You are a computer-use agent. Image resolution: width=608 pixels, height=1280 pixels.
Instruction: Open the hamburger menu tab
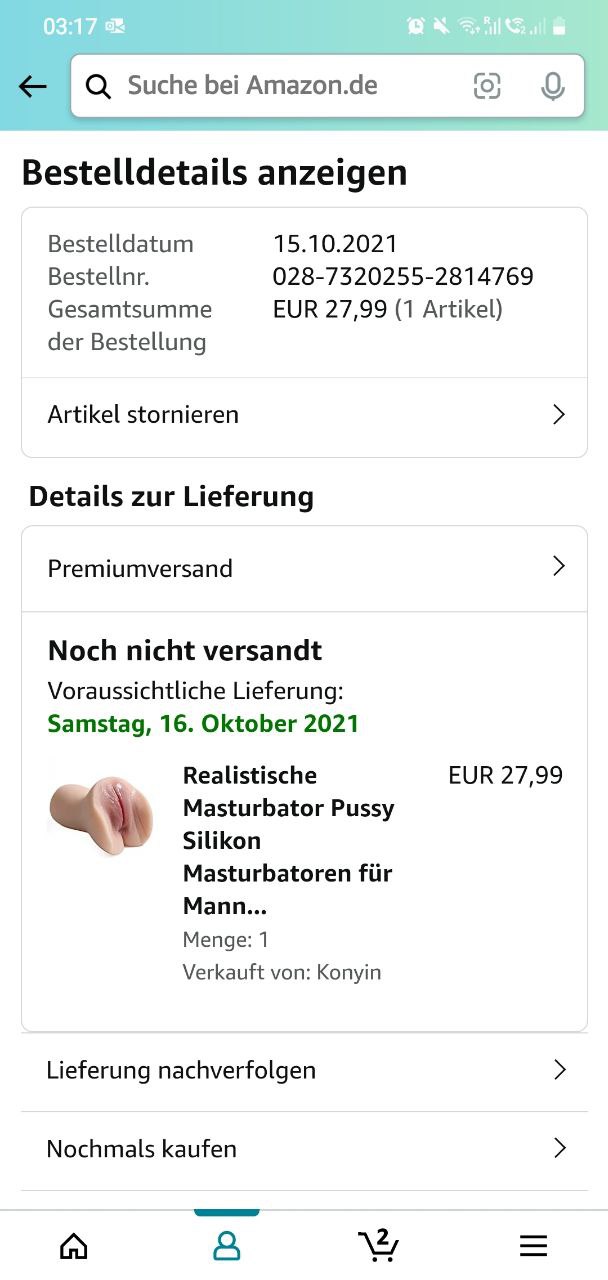[x=533, y=1245]
